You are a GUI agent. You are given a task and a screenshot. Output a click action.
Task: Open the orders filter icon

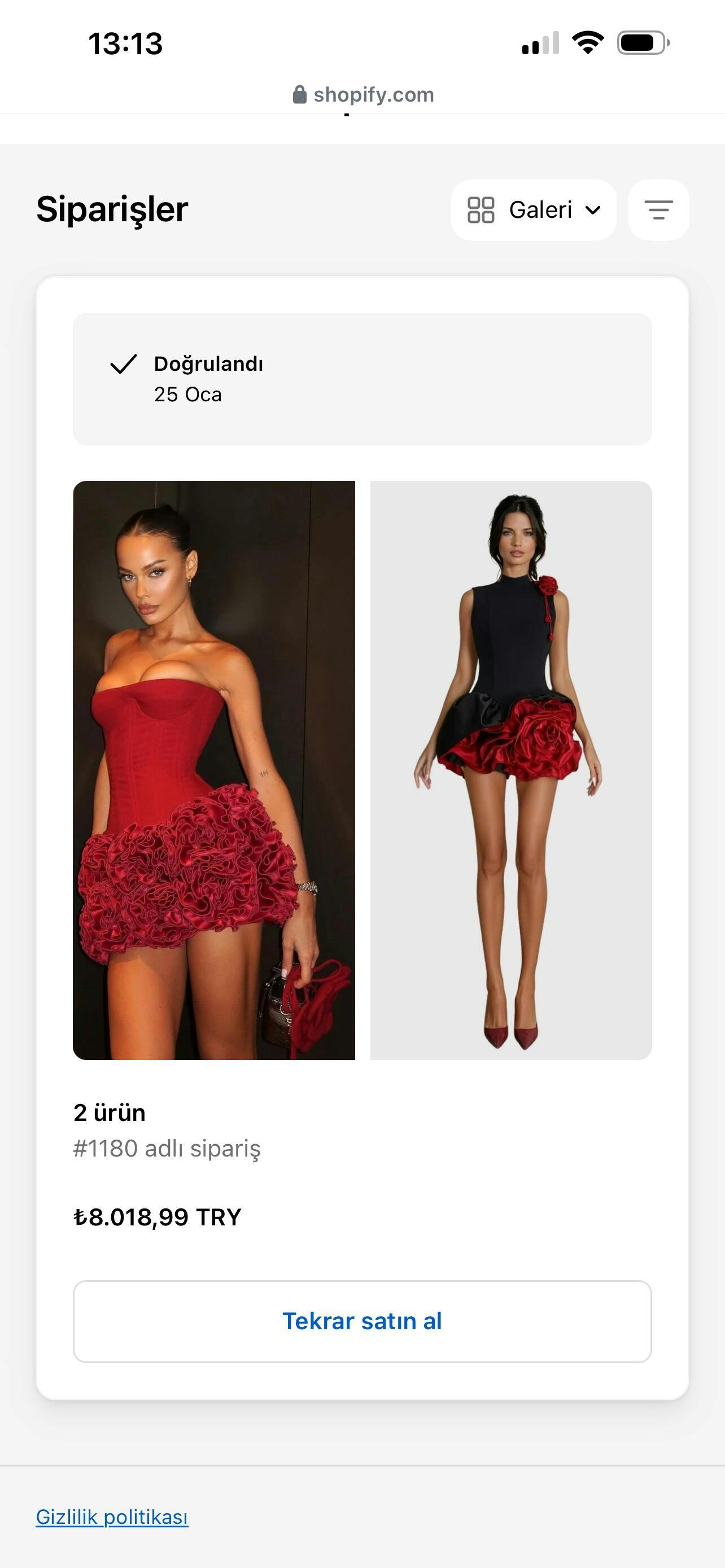tap(658, 210)
